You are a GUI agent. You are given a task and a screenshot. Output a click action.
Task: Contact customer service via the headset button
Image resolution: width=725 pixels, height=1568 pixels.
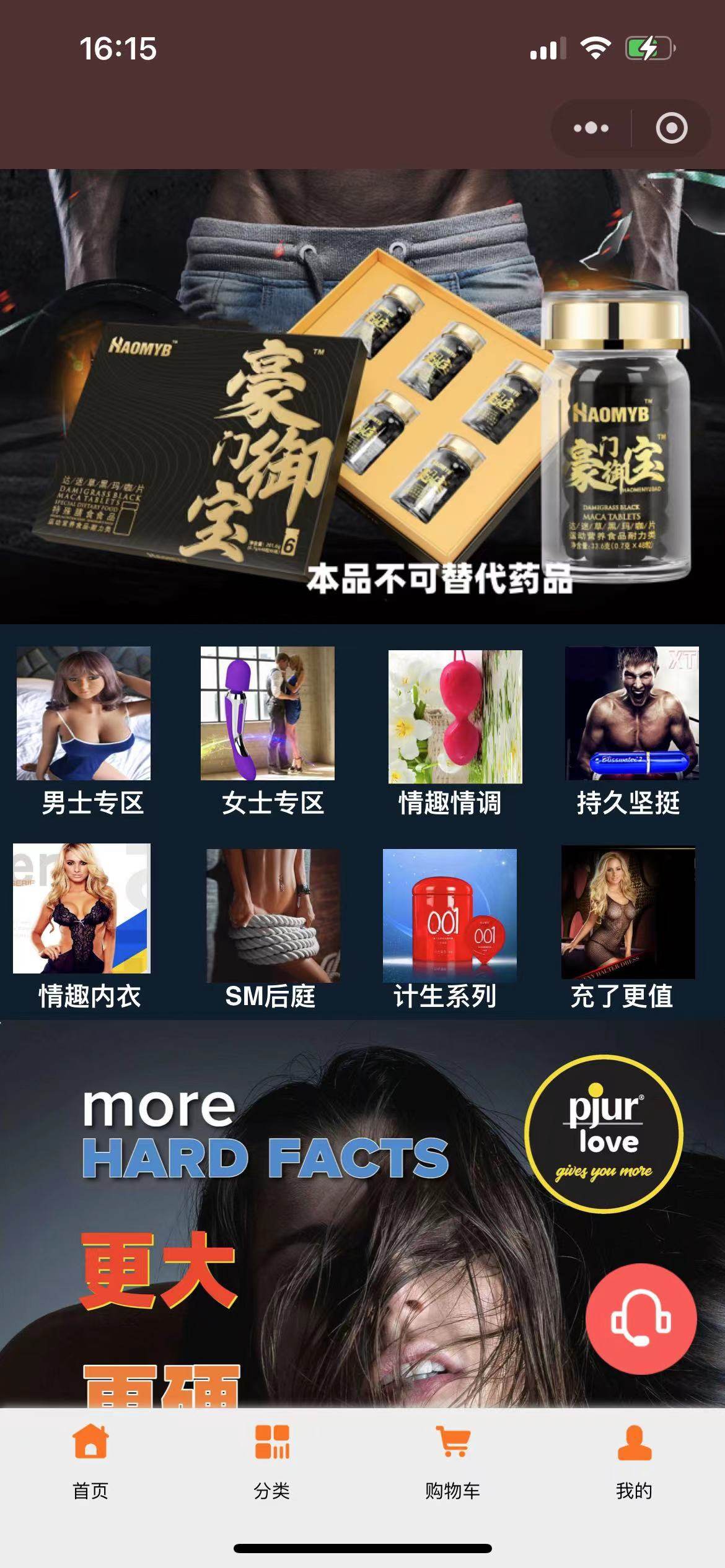pyautogui.click(x=641, y=1318)
